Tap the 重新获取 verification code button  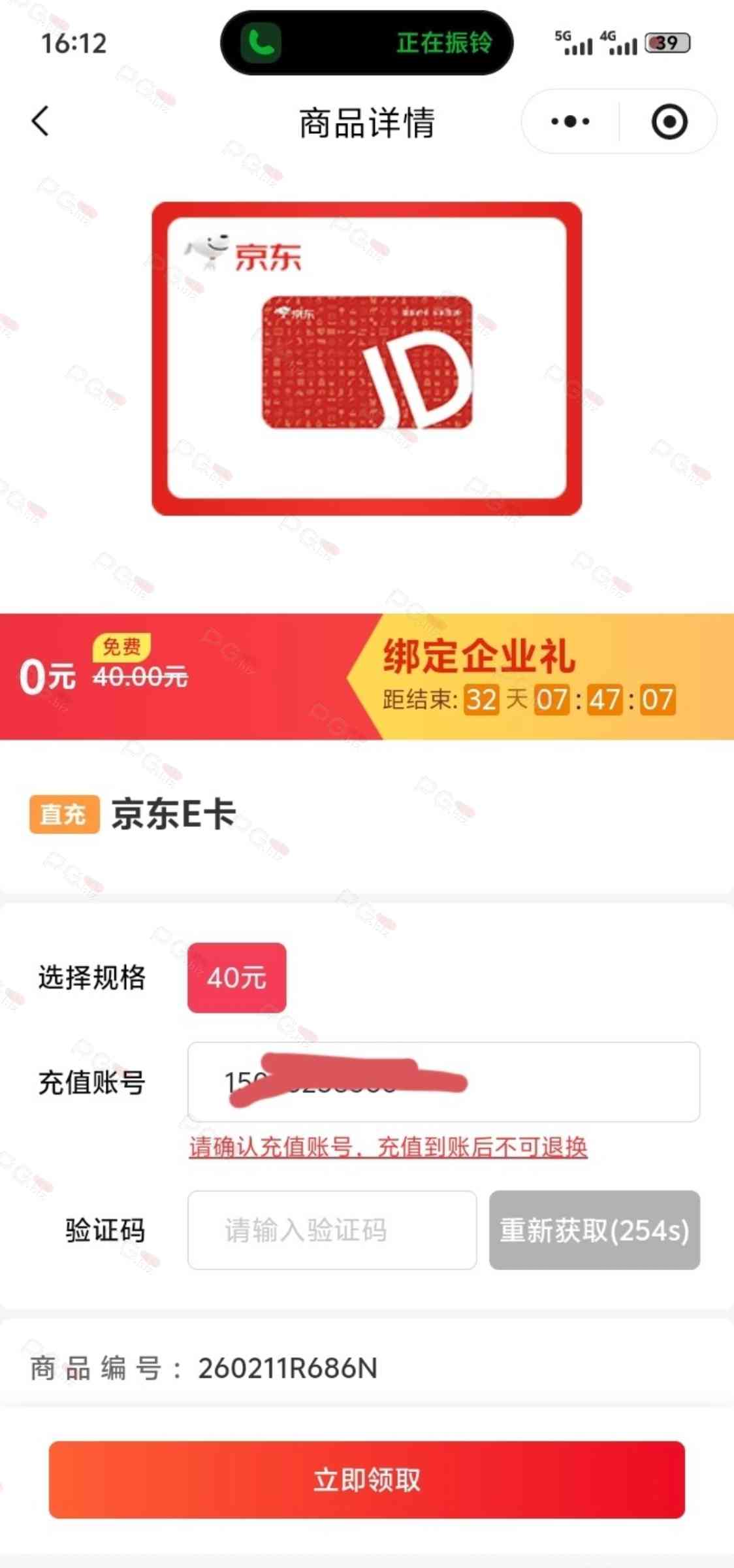coord(594,1230)
